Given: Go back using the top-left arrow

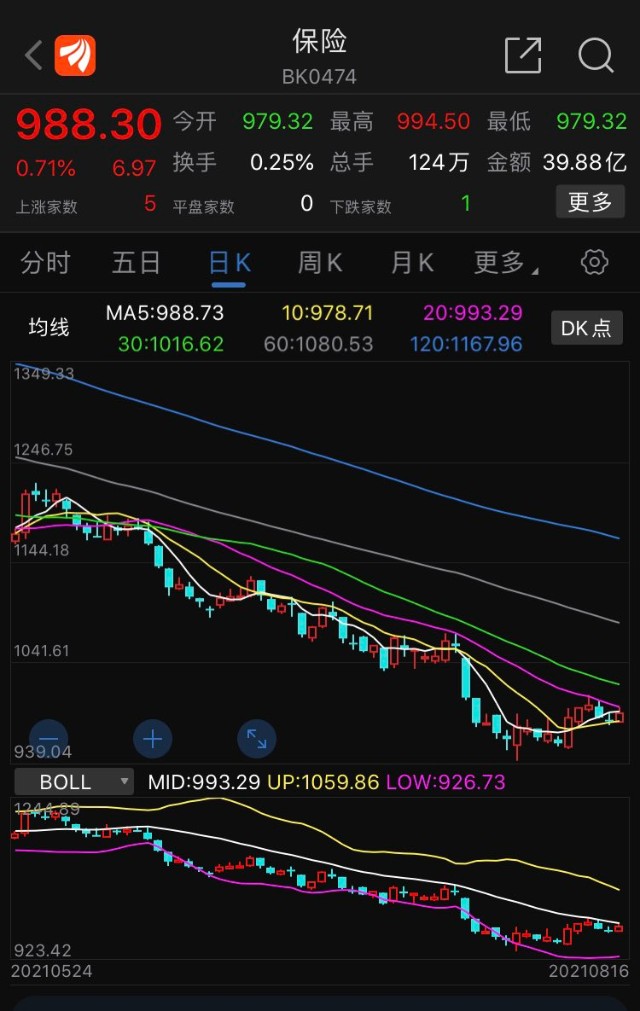Looking at the screenshot, I should click(x=33, y=56).
